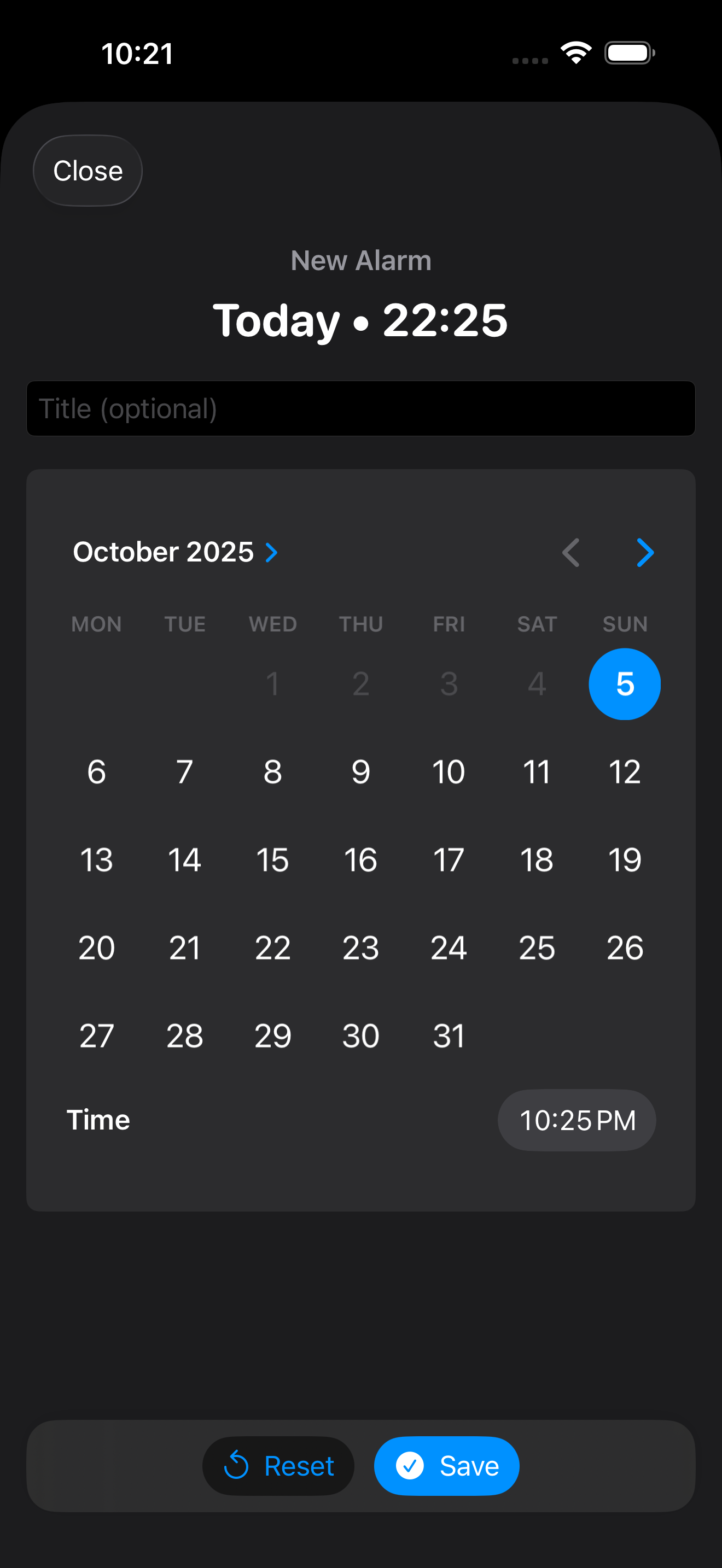722x1568 pixels.
Task: Tap the Title (optional) text field
Action: pos(360,408)
